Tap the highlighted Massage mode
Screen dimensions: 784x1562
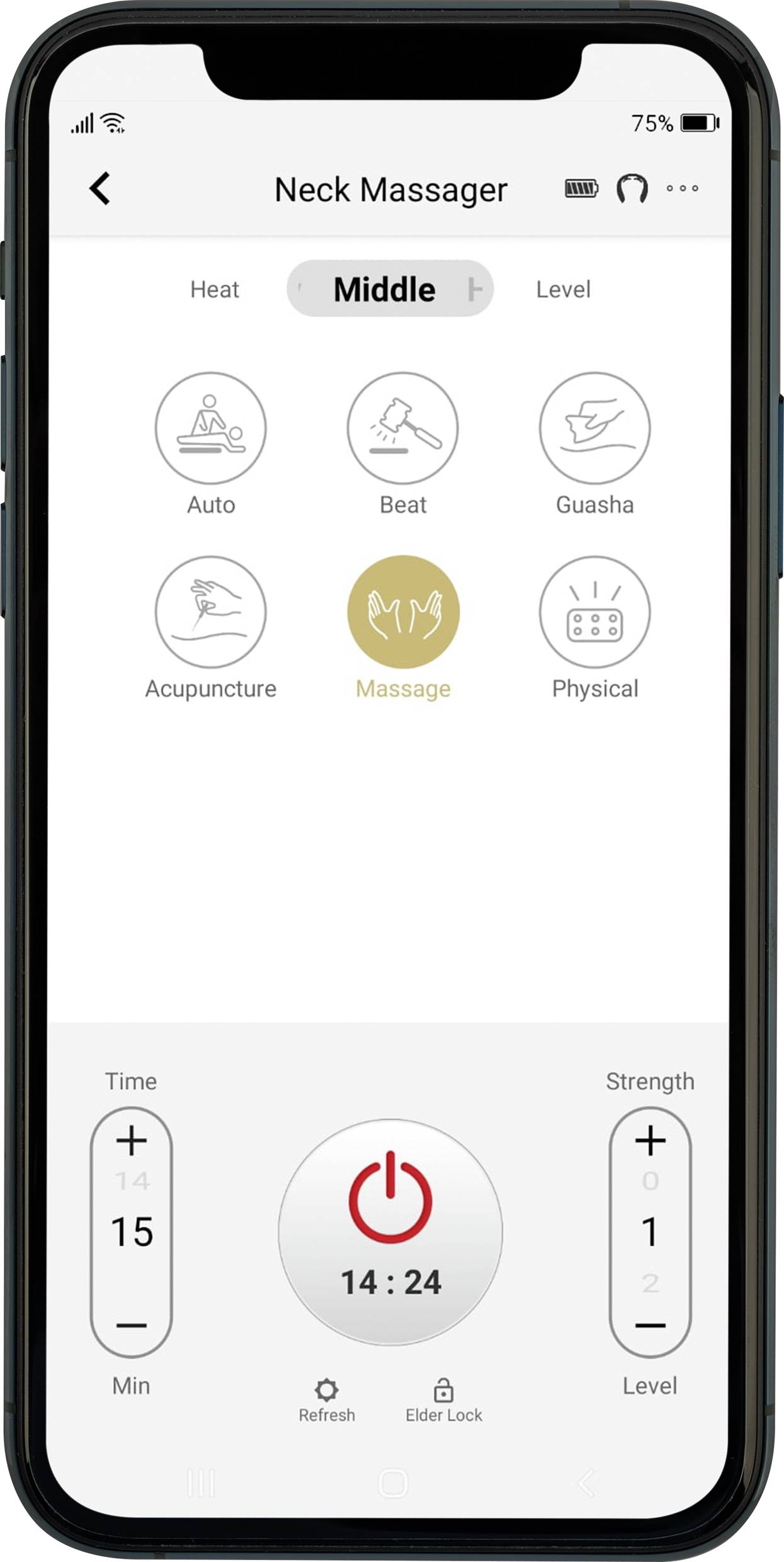[x=403, y=612]
